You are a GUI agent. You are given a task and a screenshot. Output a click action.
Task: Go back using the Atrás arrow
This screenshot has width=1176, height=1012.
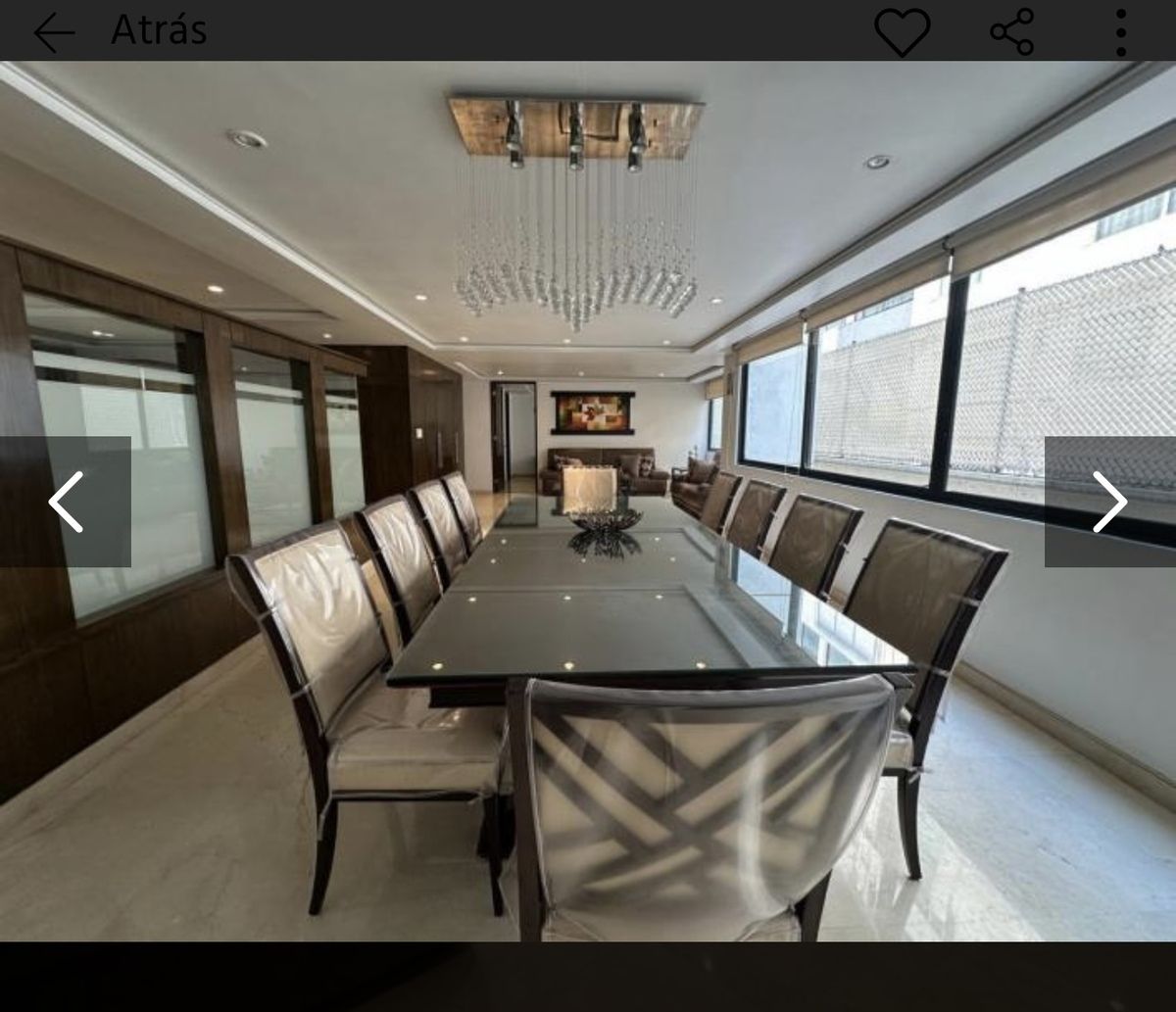point(54,32)
